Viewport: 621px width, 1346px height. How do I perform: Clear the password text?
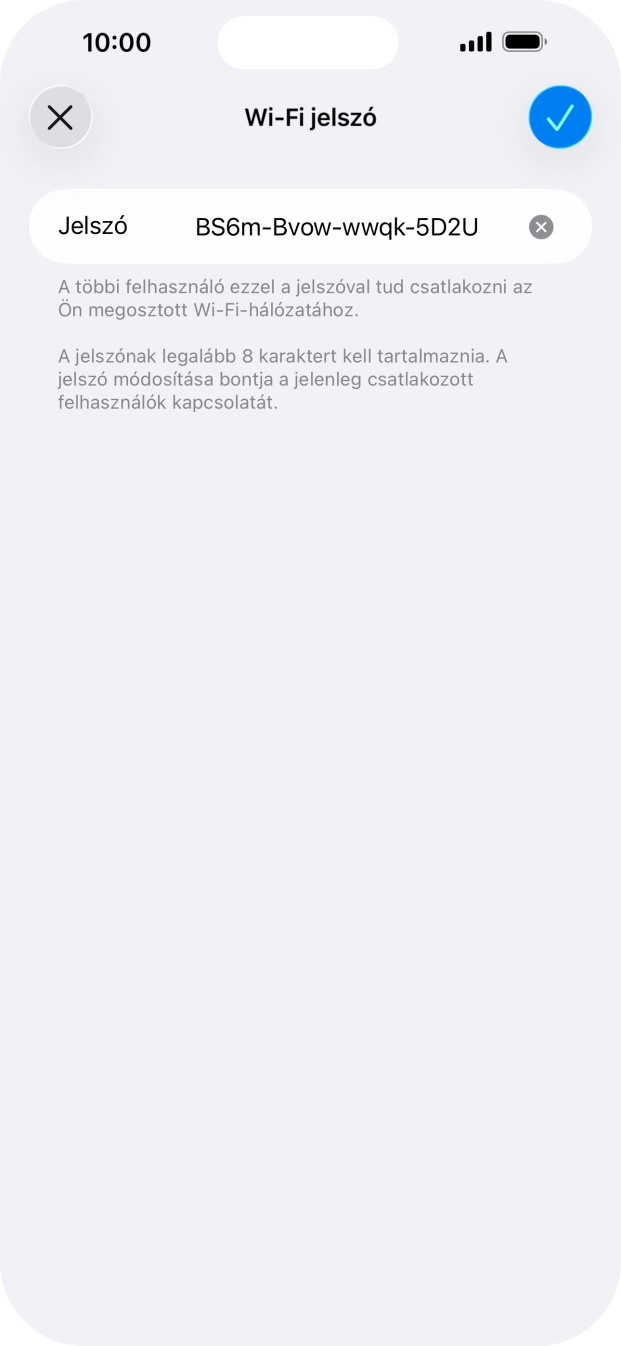(x=541, y=227)
